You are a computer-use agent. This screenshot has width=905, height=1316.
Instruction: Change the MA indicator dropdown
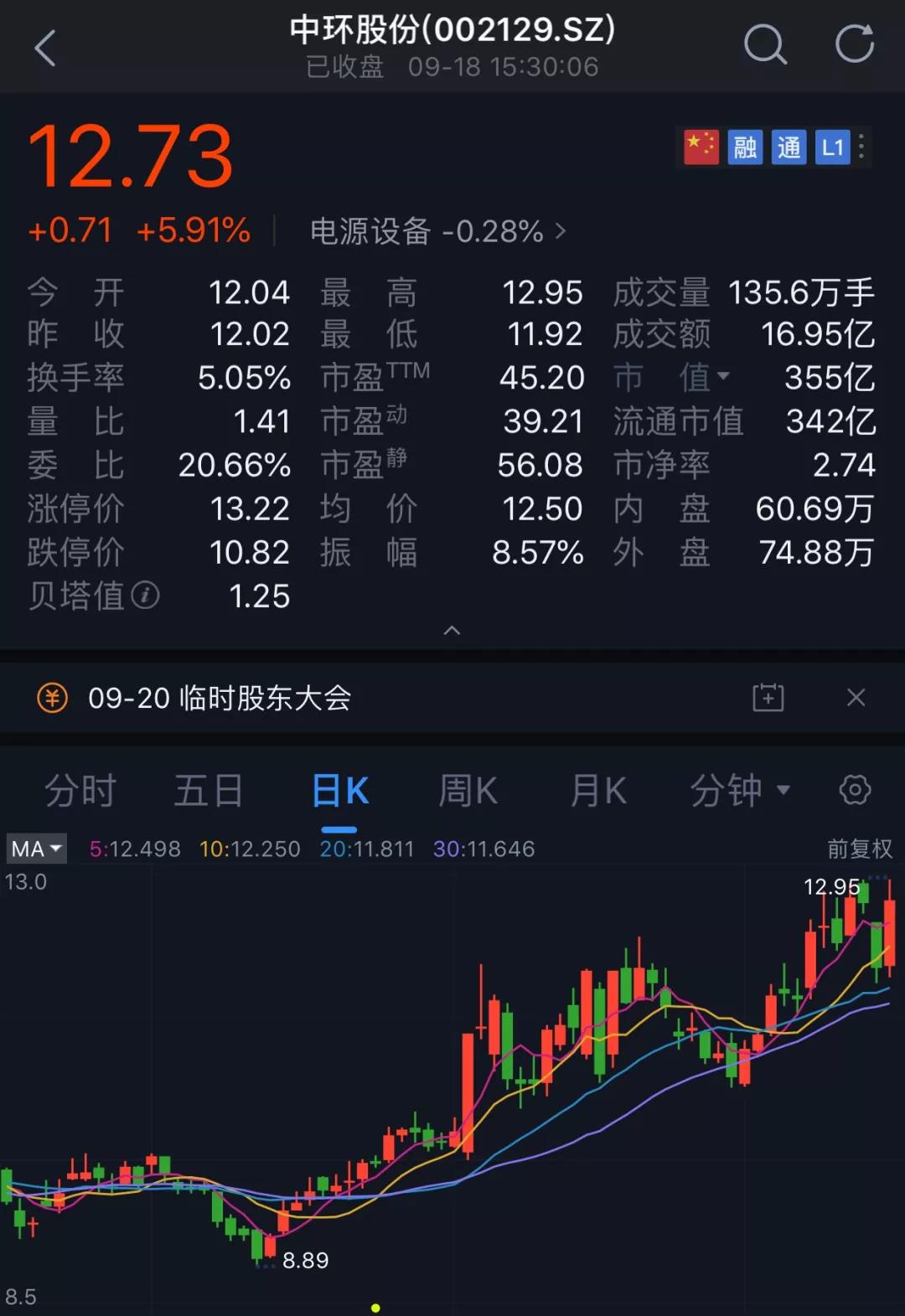(x=36, y=849)
